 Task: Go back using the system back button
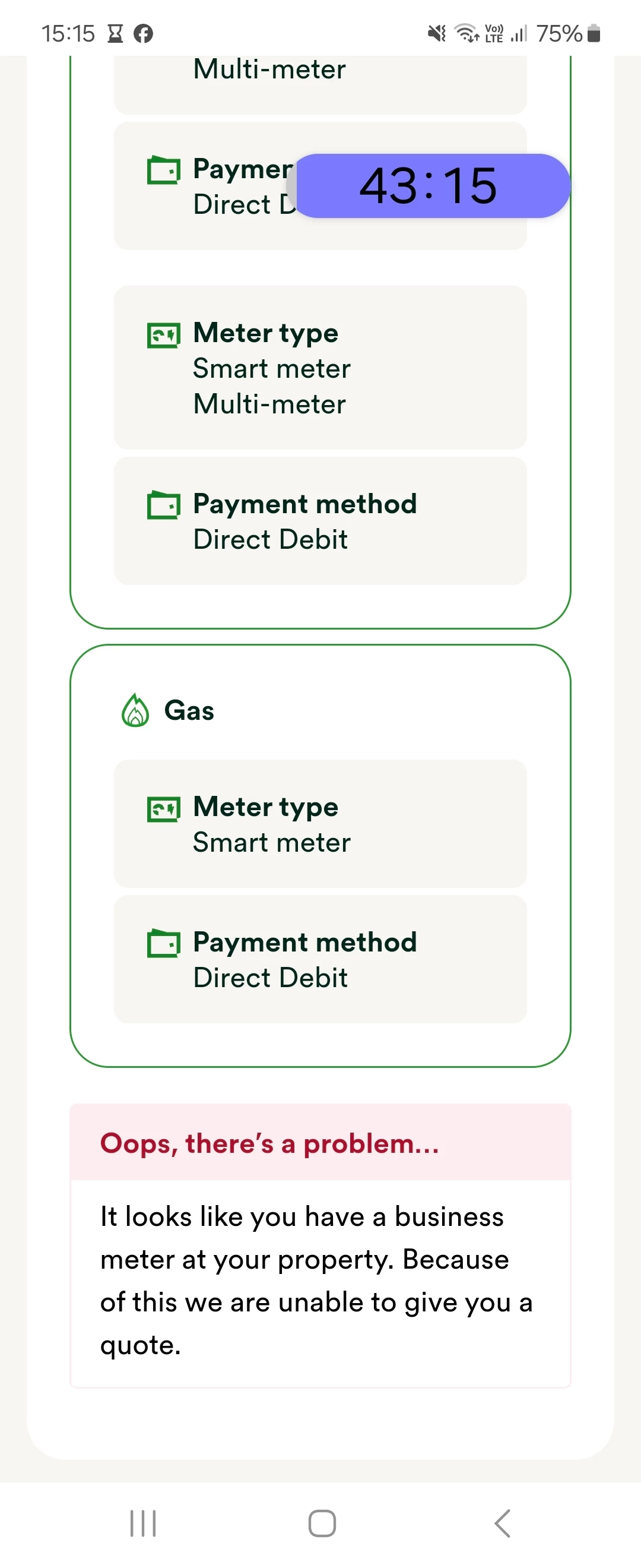click(502, 1523)
